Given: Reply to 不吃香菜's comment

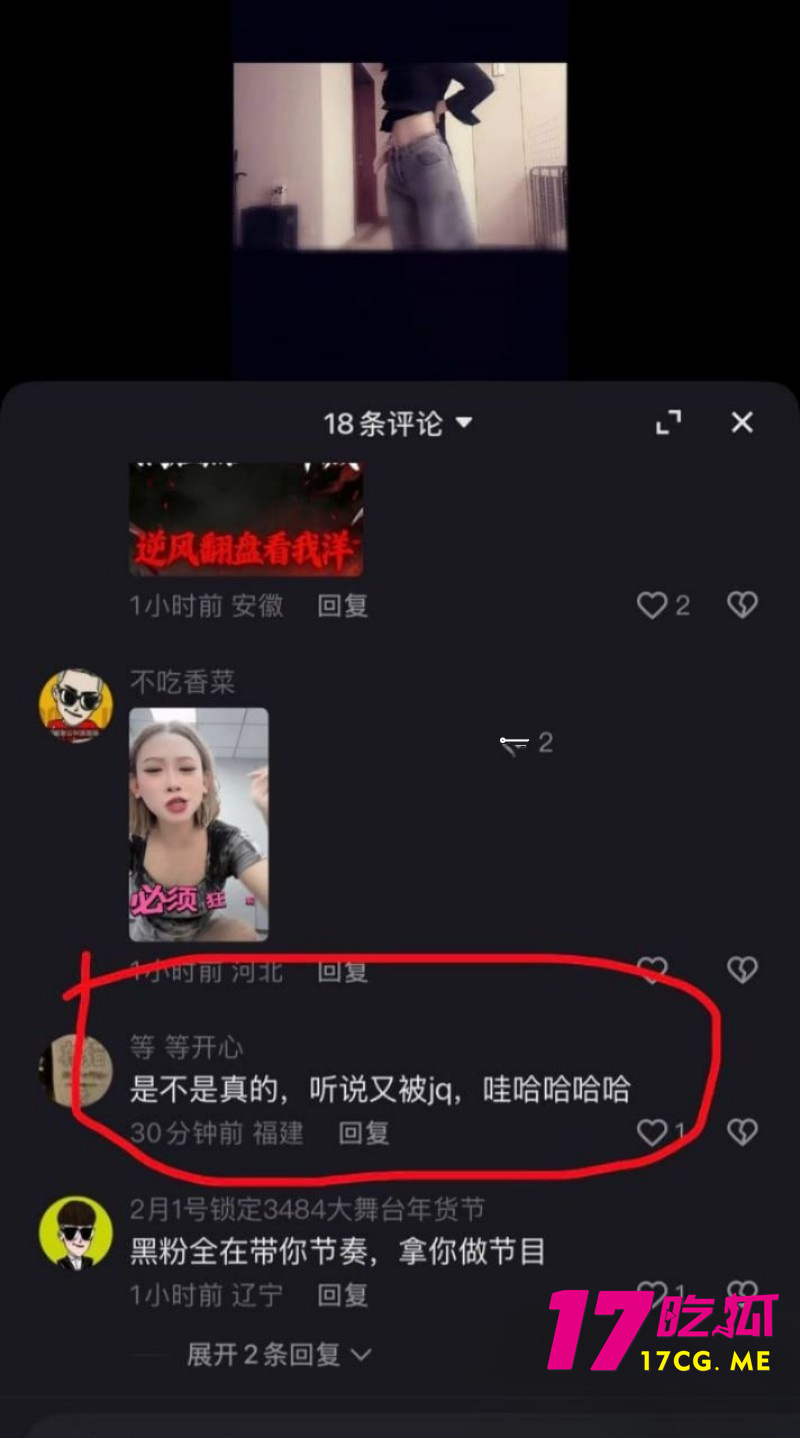Looking at the screenshot, I should coord(345,970).
